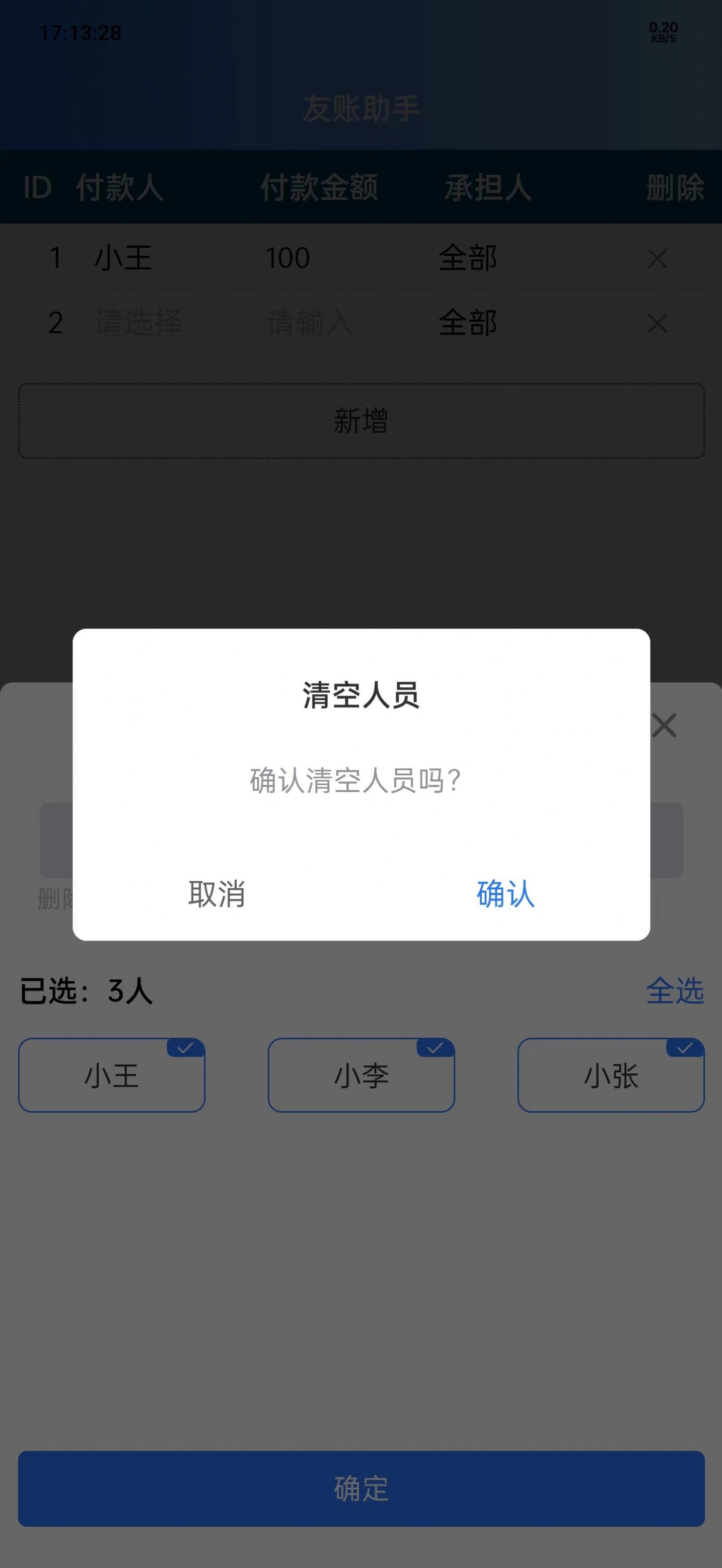Delete the second empty payment row
The height and width of the screenshot is (1568, 722).
[x=657, y=323]
